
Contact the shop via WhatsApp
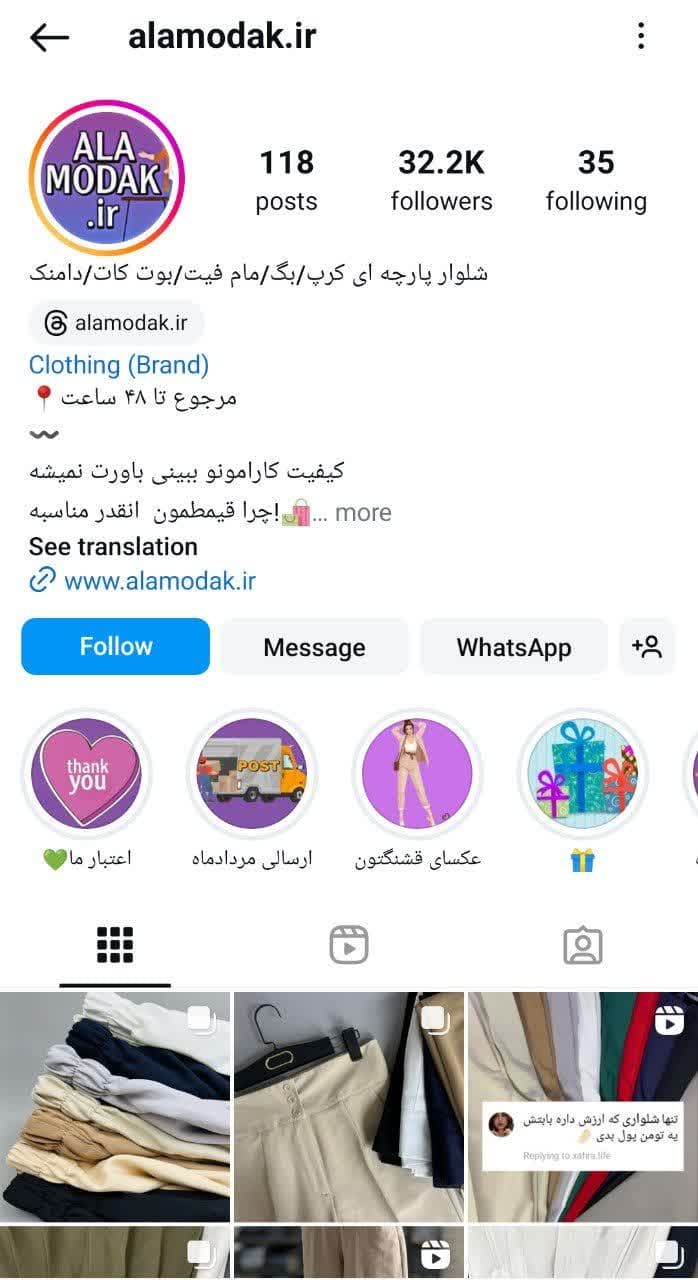click(514, 648)
